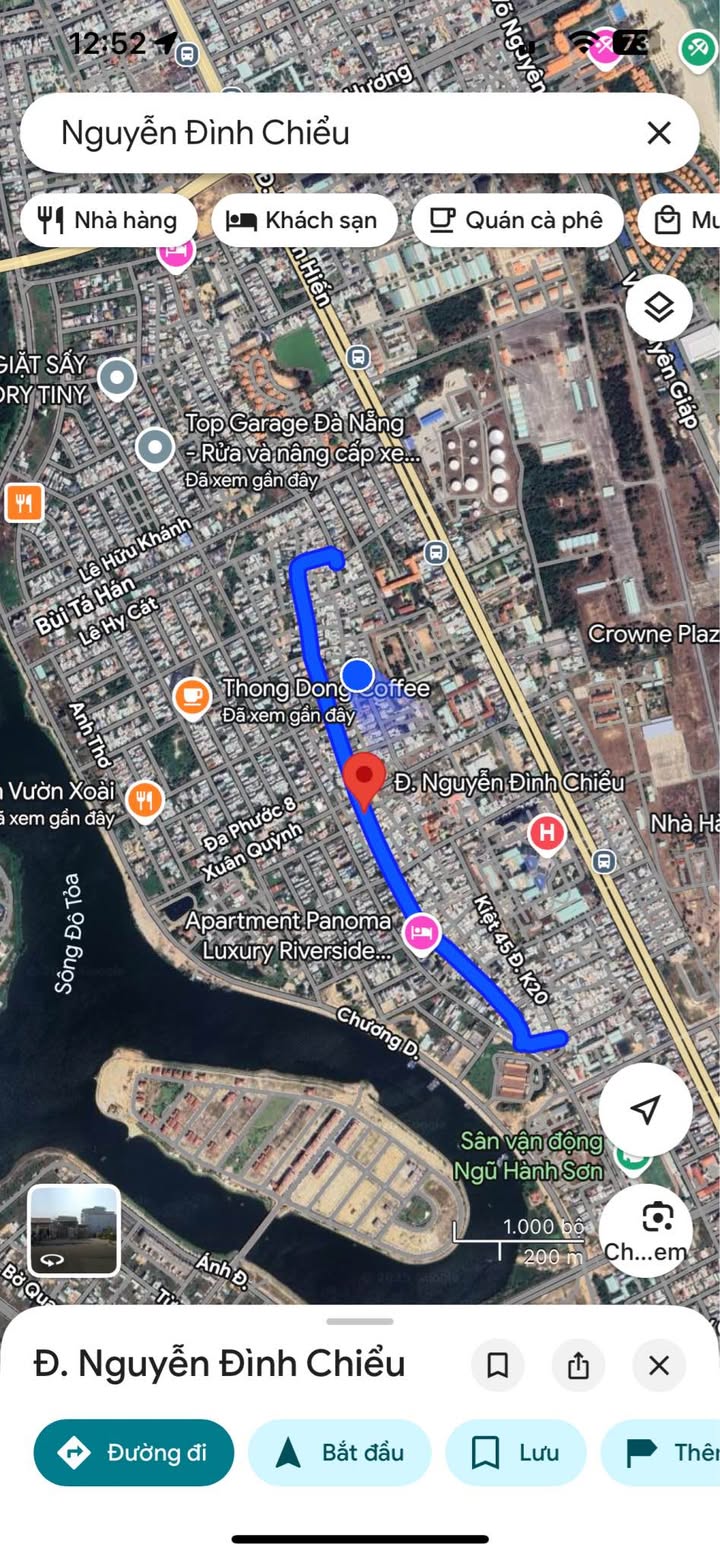The width and height of the screenshot is (720, 1557).
Task: Close the place info panel
Action: coord(658,1365)
